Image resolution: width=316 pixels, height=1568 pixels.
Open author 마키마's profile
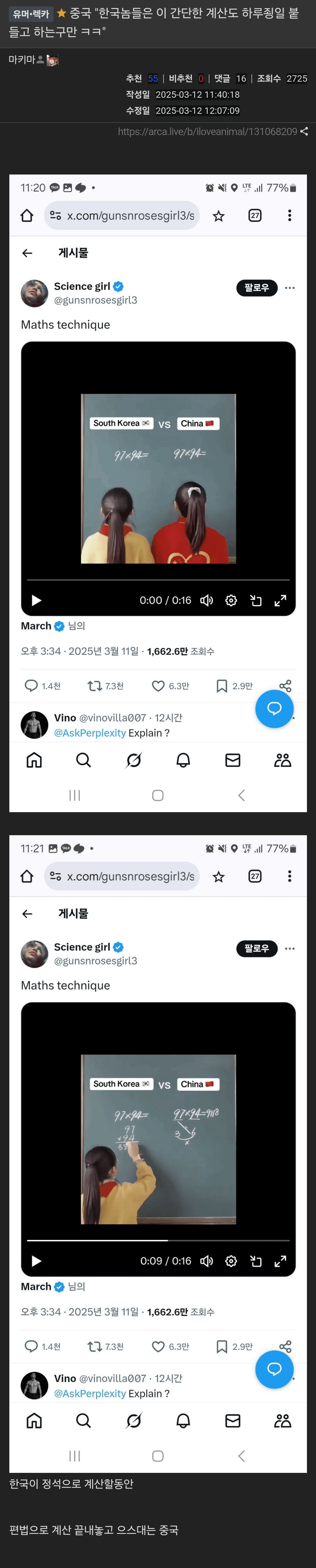[22, 60]
